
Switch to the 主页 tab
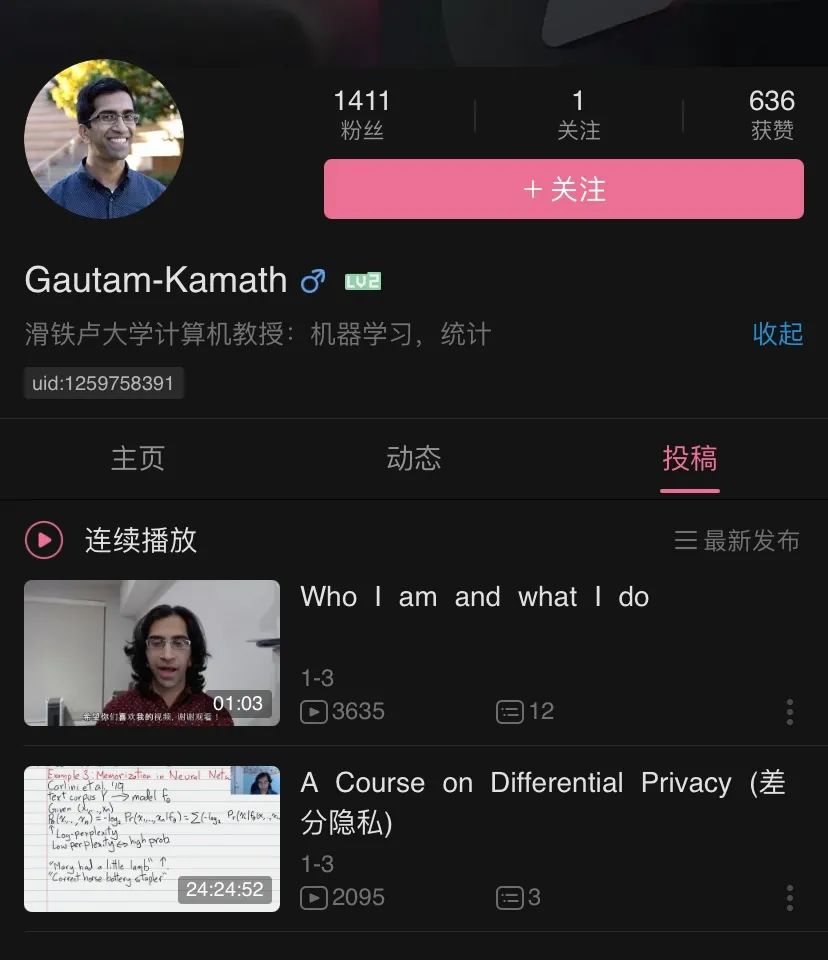click(x=137, y=459)
